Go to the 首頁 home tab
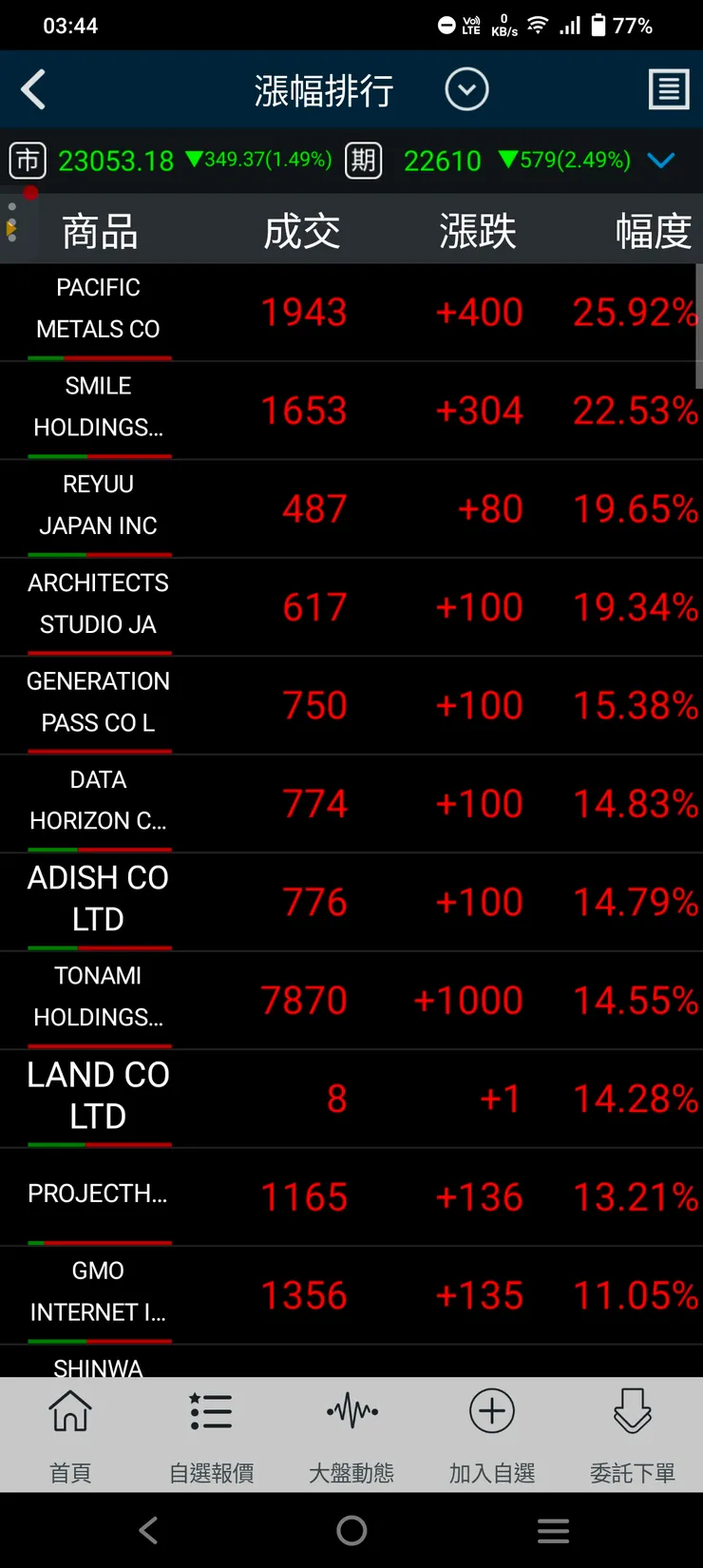 click(x=70, y=1434)
